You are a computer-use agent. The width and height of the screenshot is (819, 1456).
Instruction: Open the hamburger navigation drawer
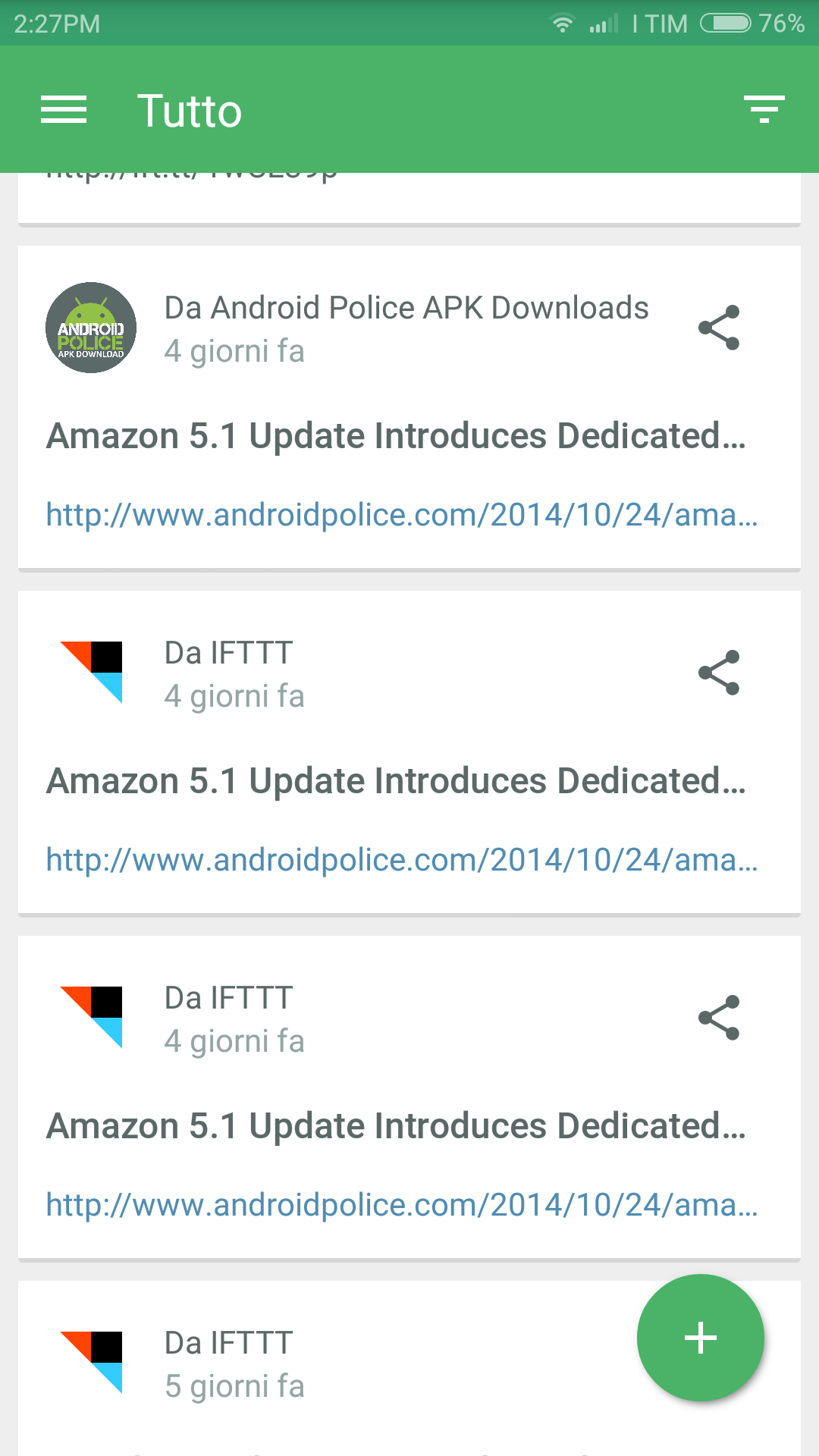[x=64, y=110]
